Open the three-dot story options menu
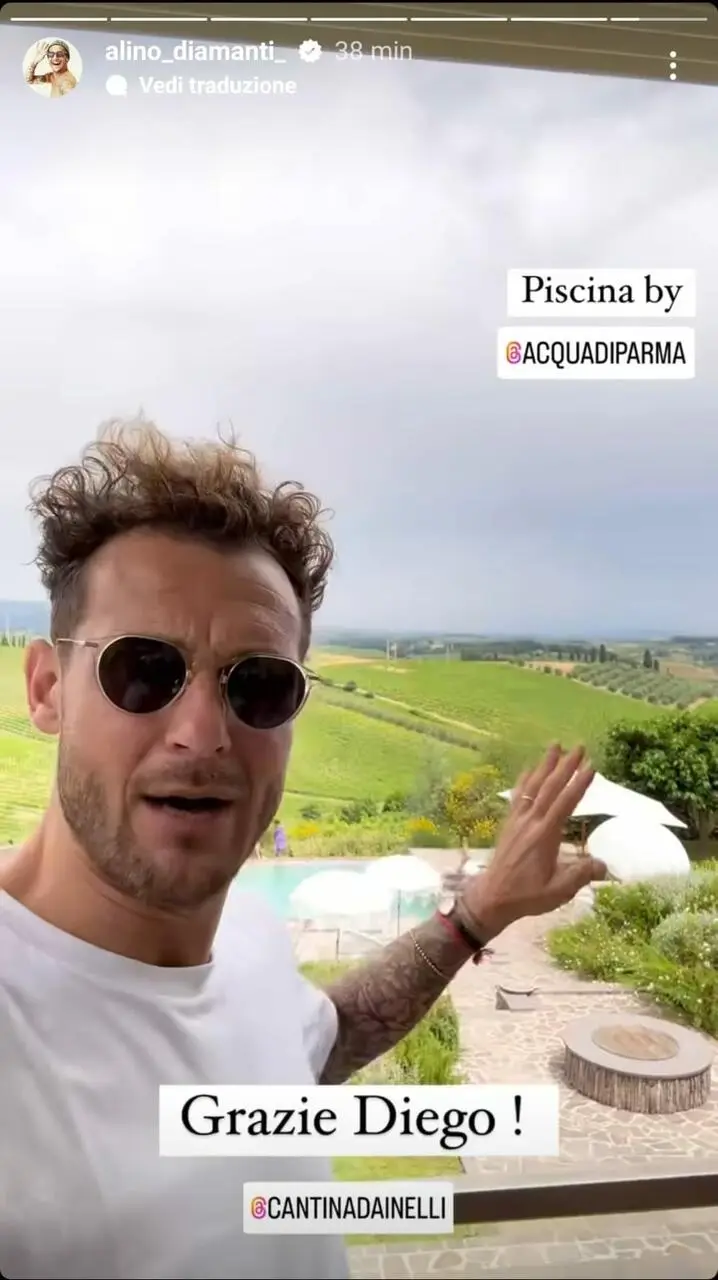This screenshot has height=1280, width=718. [x=673, y=66]
